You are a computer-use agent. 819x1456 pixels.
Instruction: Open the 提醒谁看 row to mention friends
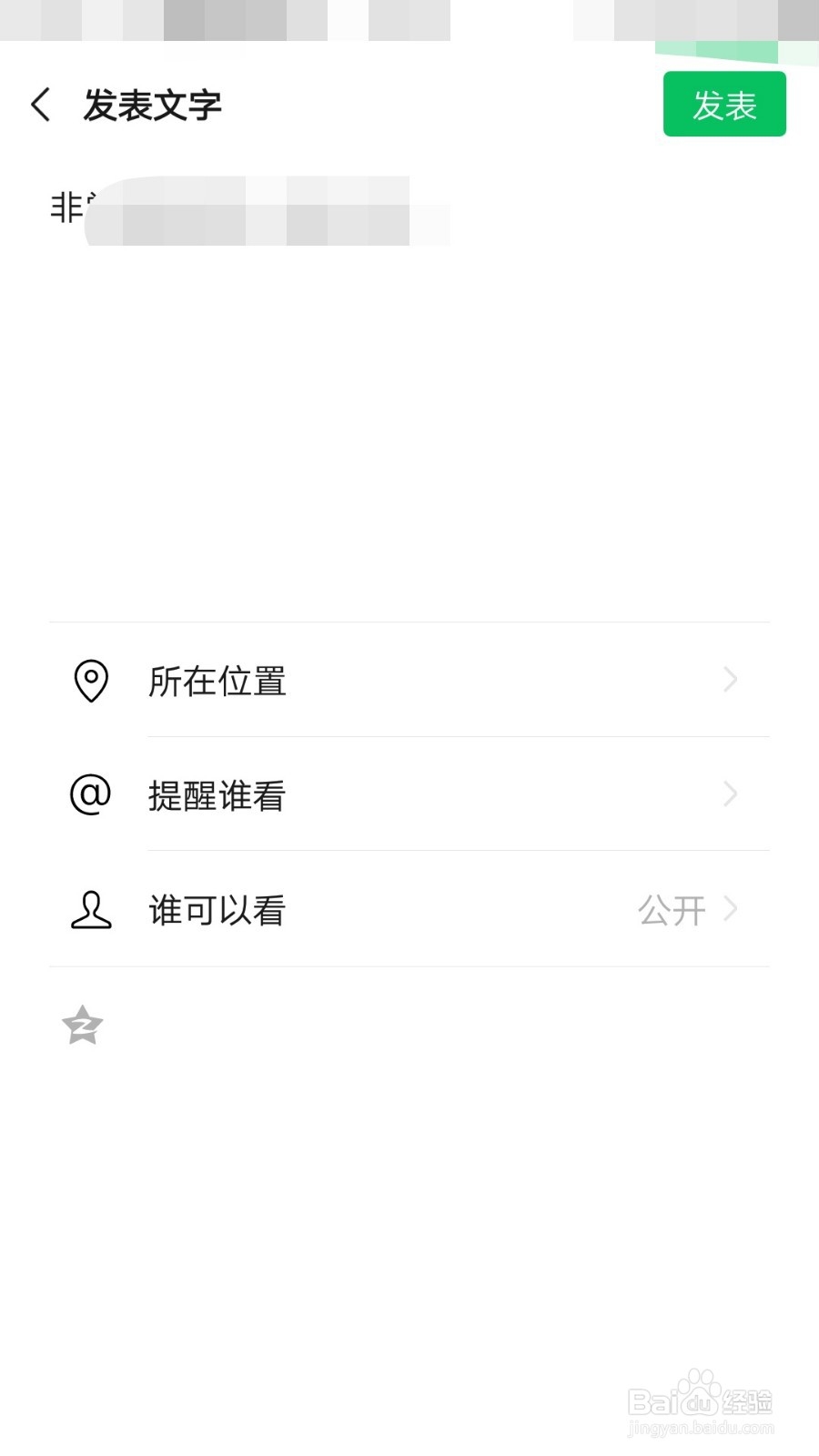pos(409,794)
